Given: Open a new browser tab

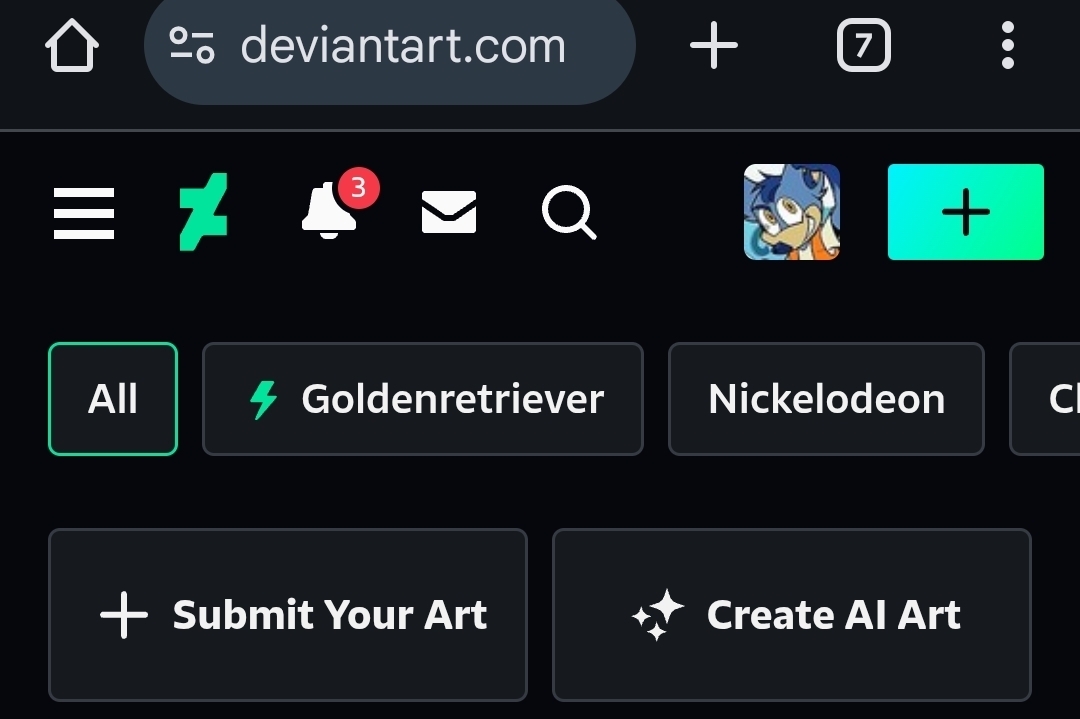Looking at the screenshot, I should tap(714, 46).
